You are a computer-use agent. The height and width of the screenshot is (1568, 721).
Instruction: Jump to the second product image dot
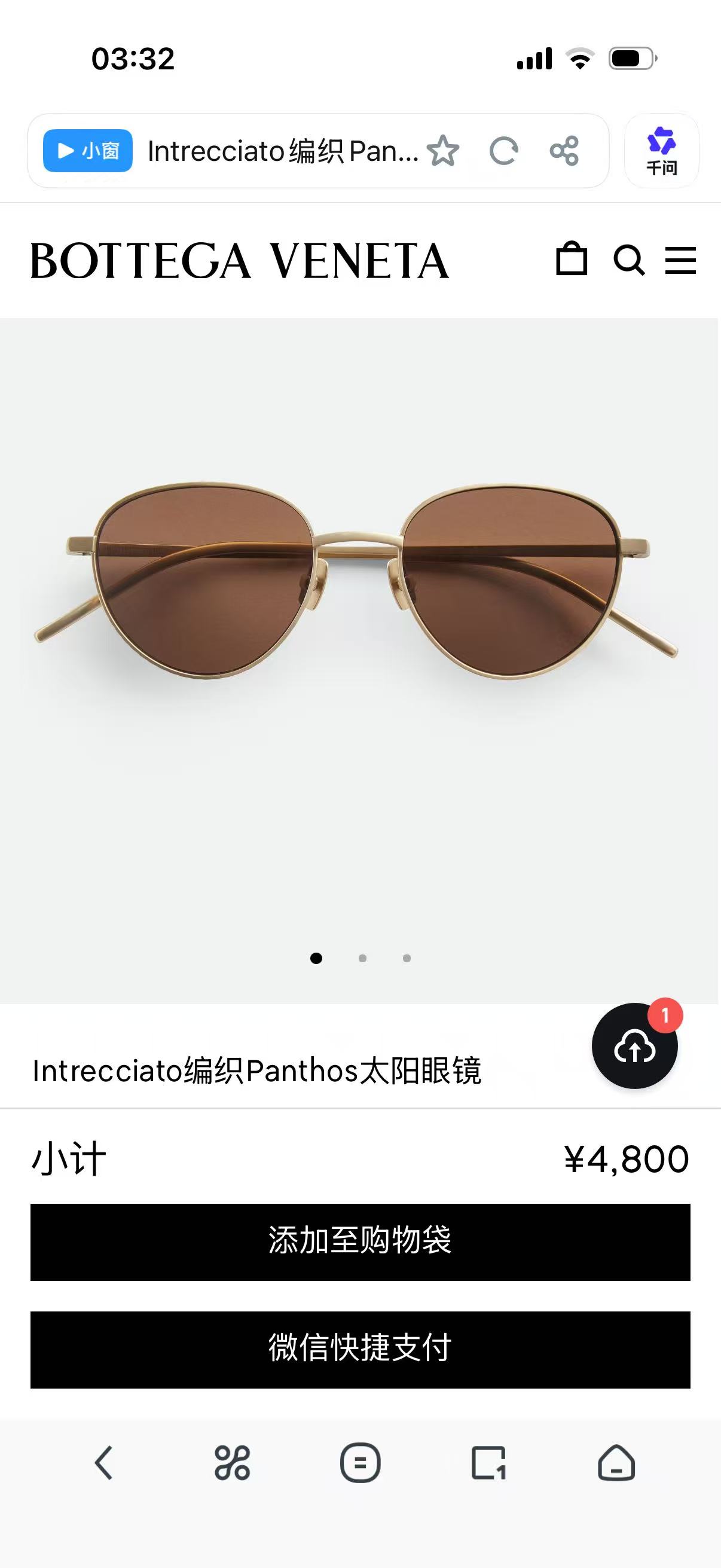363,958
